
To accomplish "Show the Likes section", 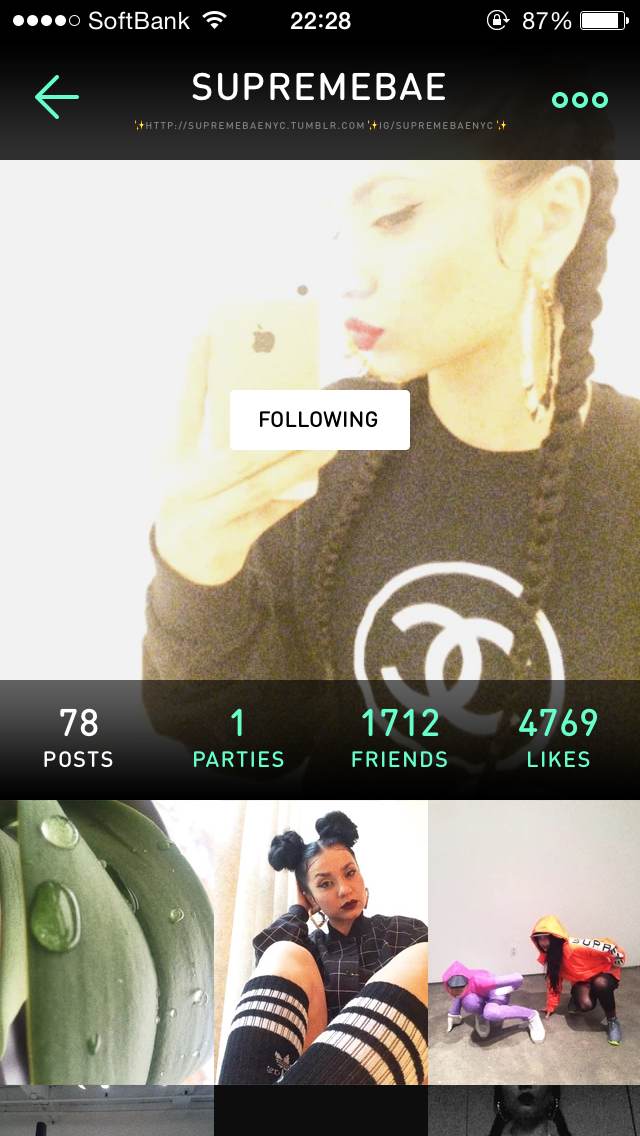I will point(558,738).
